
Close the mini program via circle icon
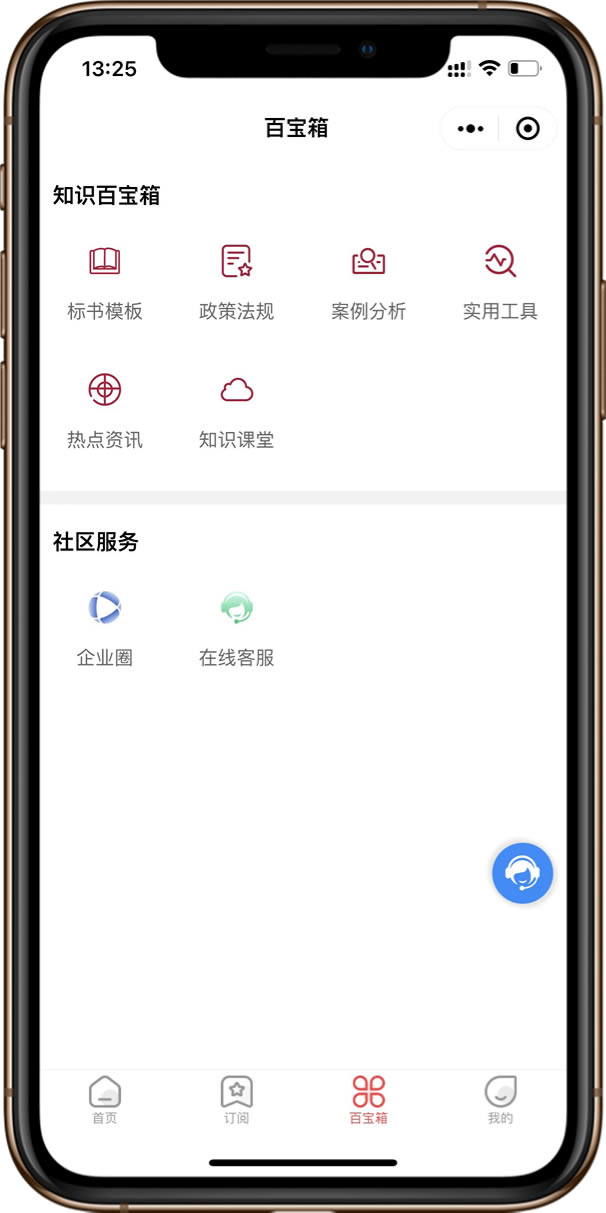[527, 129]
